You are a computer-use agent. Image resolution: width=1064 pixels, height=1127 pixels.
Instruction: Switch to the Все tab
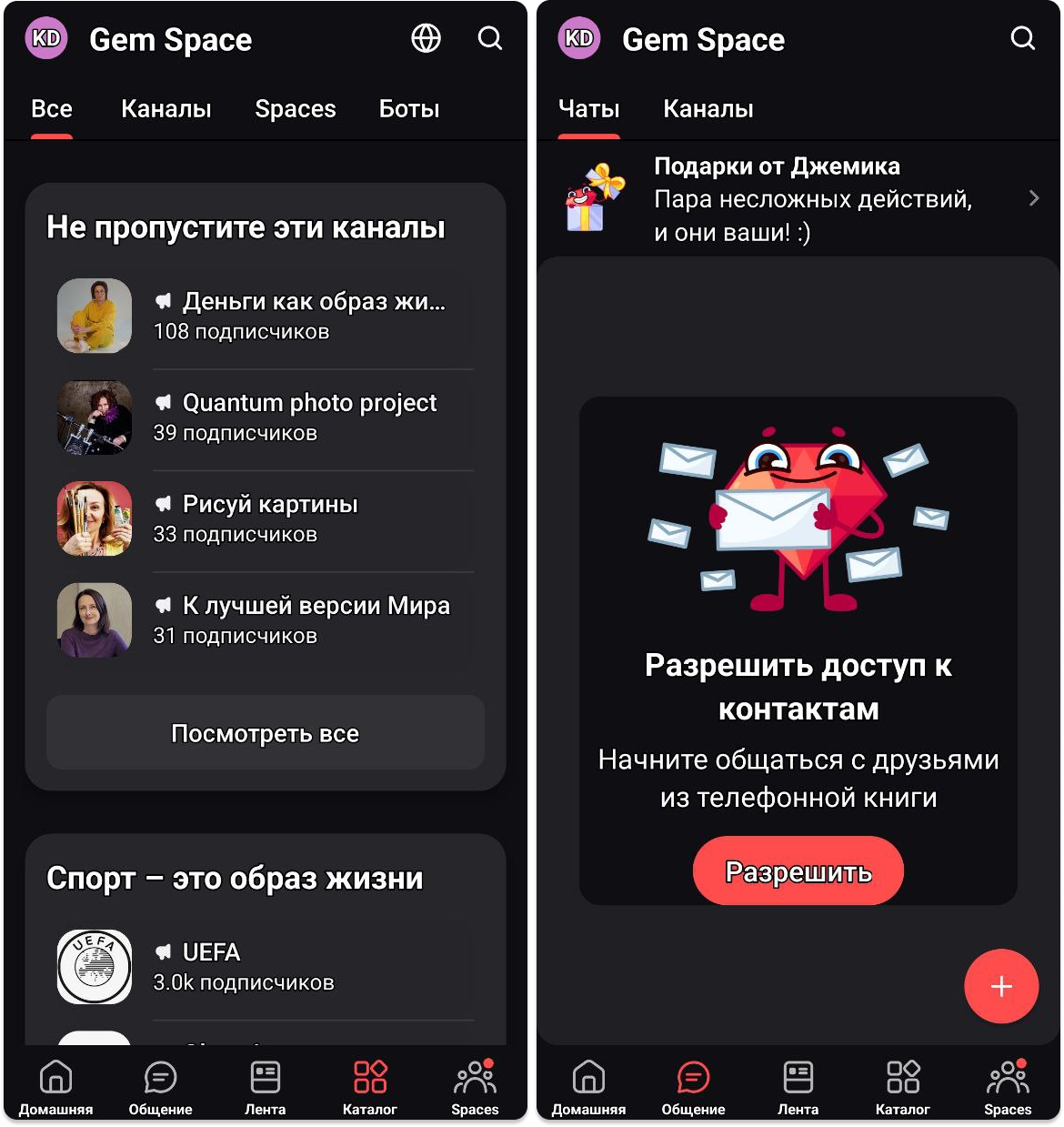[52, 109]
